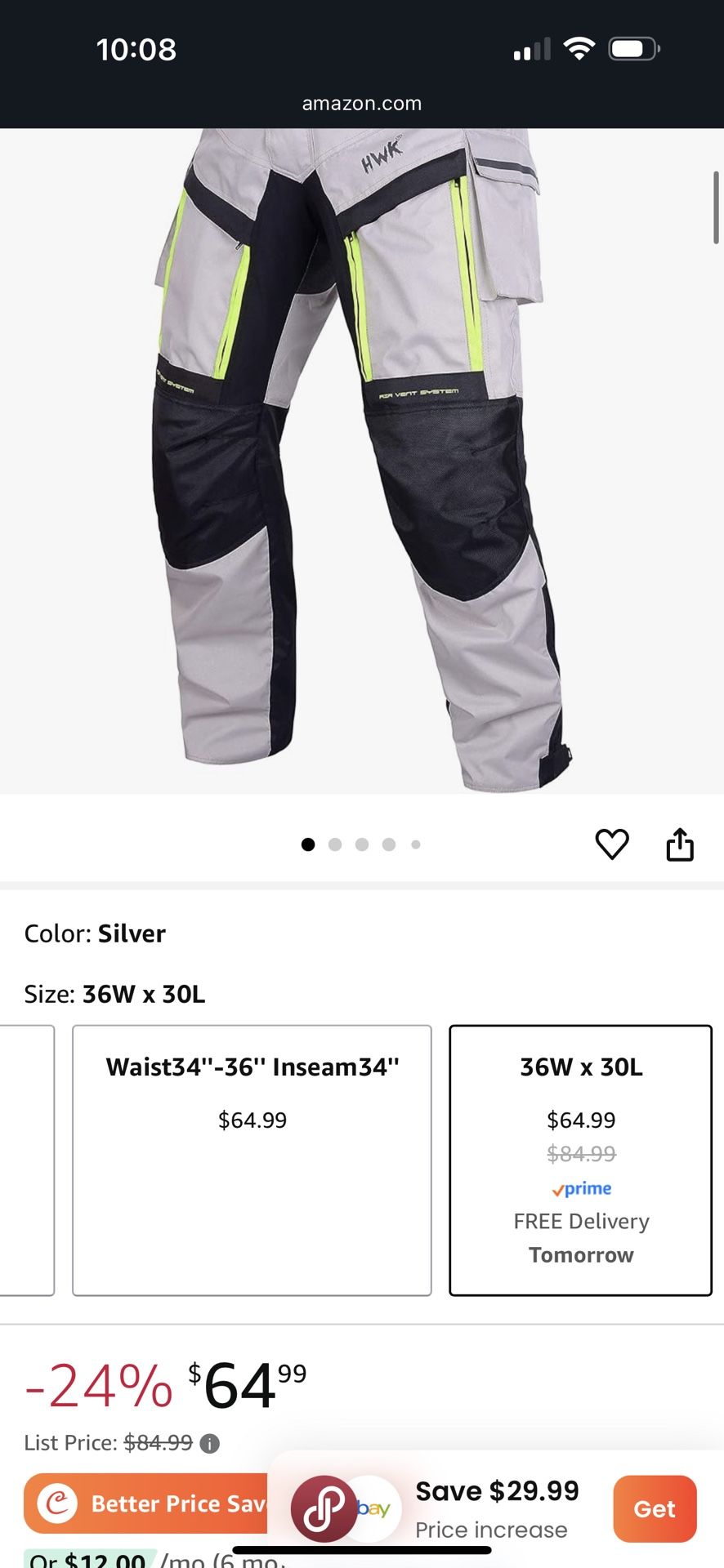Viewport: 724px width, 1568px height.
Task: Tap Get to save $29.99
Action: pos(655,1508)
